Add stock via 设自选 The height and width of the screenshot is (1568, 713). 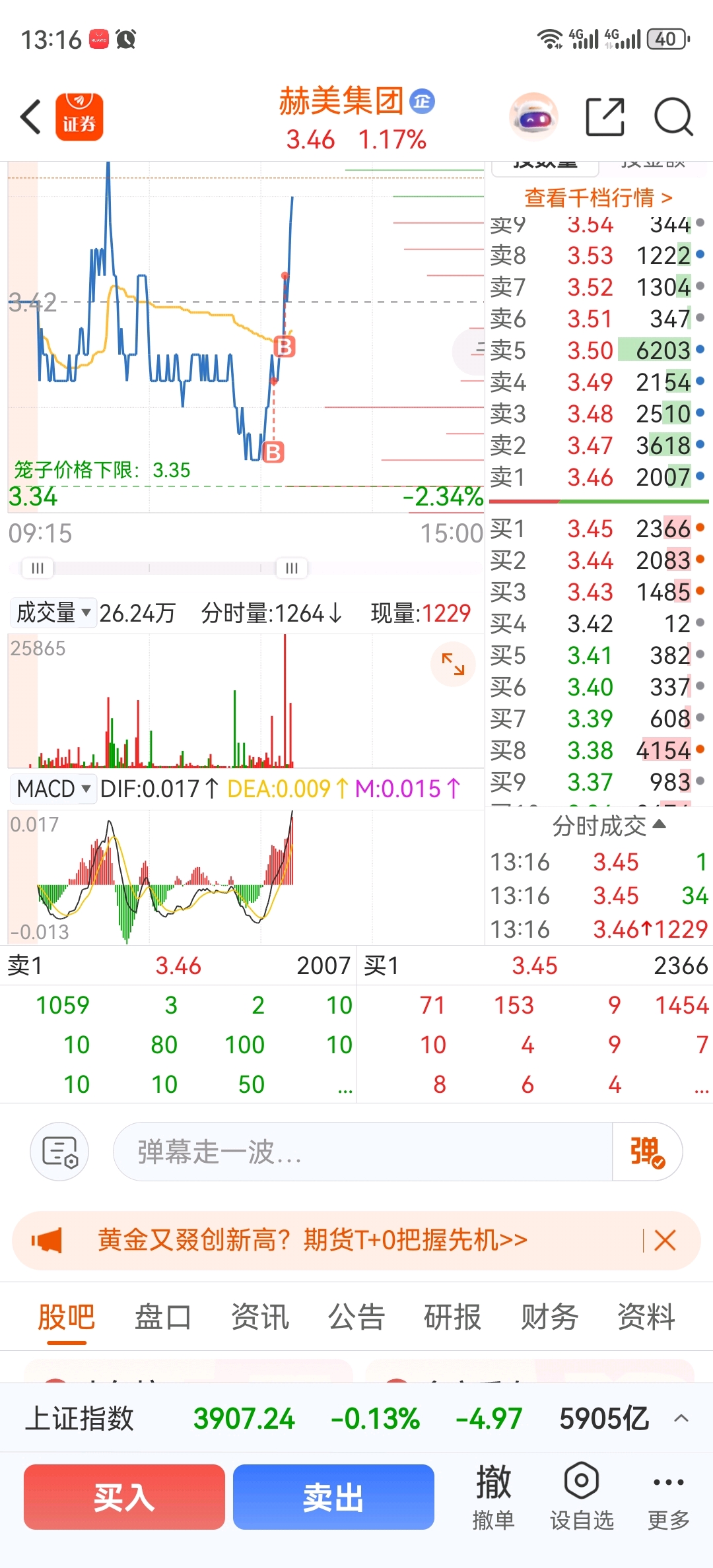pos(582,1497)
